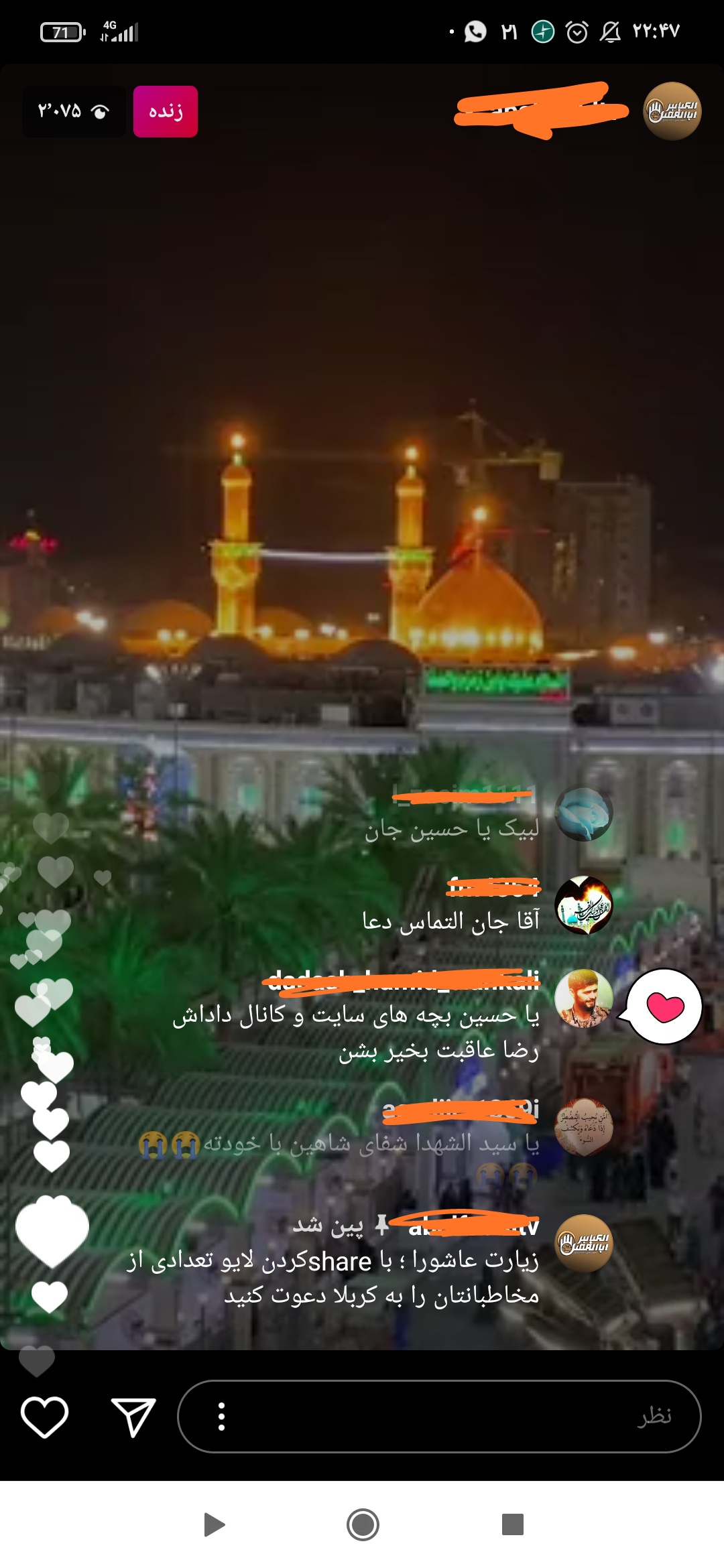Open the broadcaster's profile picture at top
The image size is (724, 1568).
click(x=672, y=111)
